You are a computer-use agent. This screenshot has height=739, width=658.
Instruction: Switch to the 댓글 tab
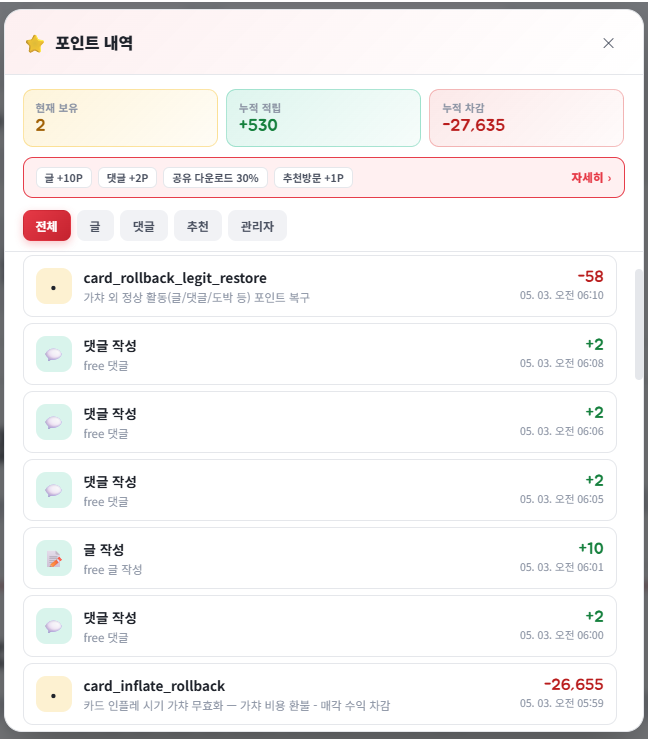point(144,226)
